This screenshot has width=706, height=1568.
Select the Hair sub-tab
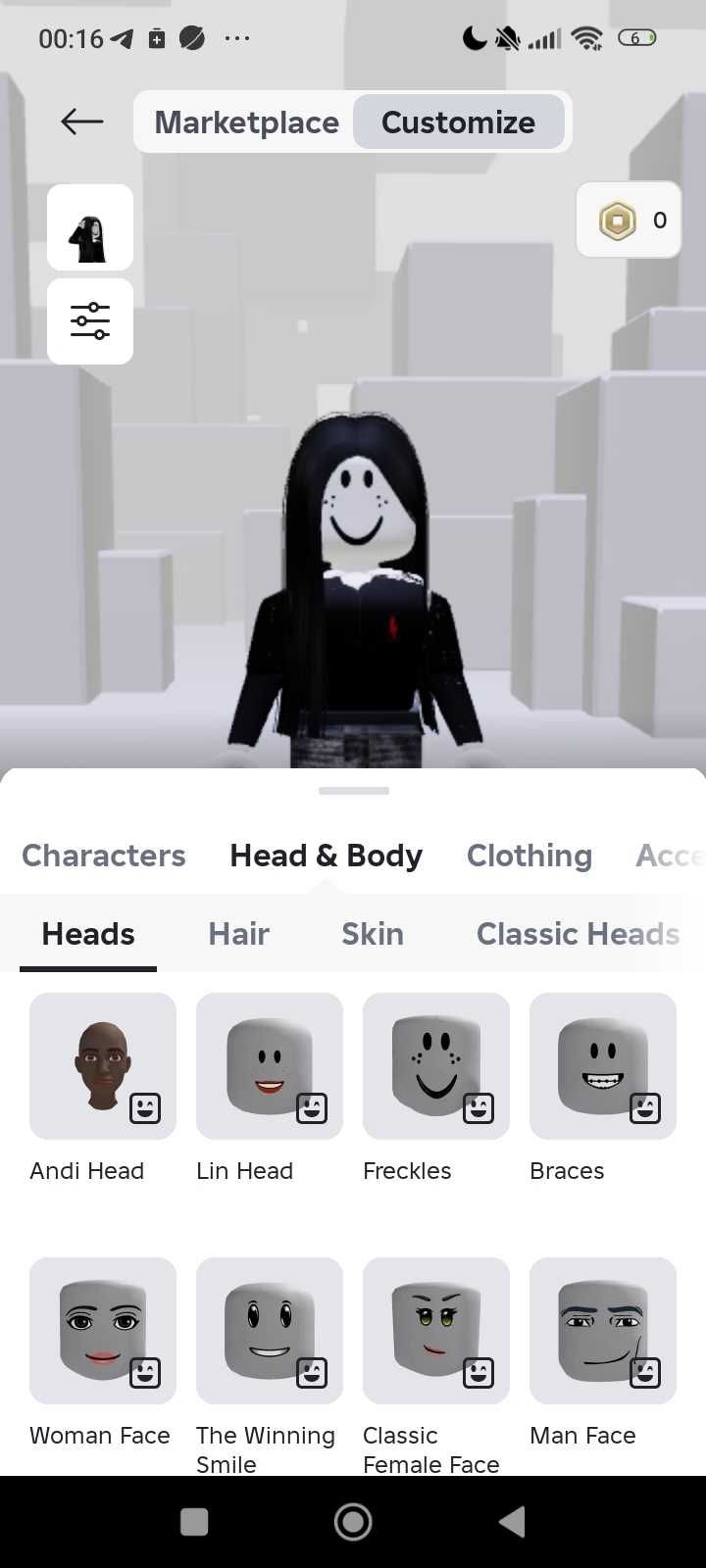(238, 934)
